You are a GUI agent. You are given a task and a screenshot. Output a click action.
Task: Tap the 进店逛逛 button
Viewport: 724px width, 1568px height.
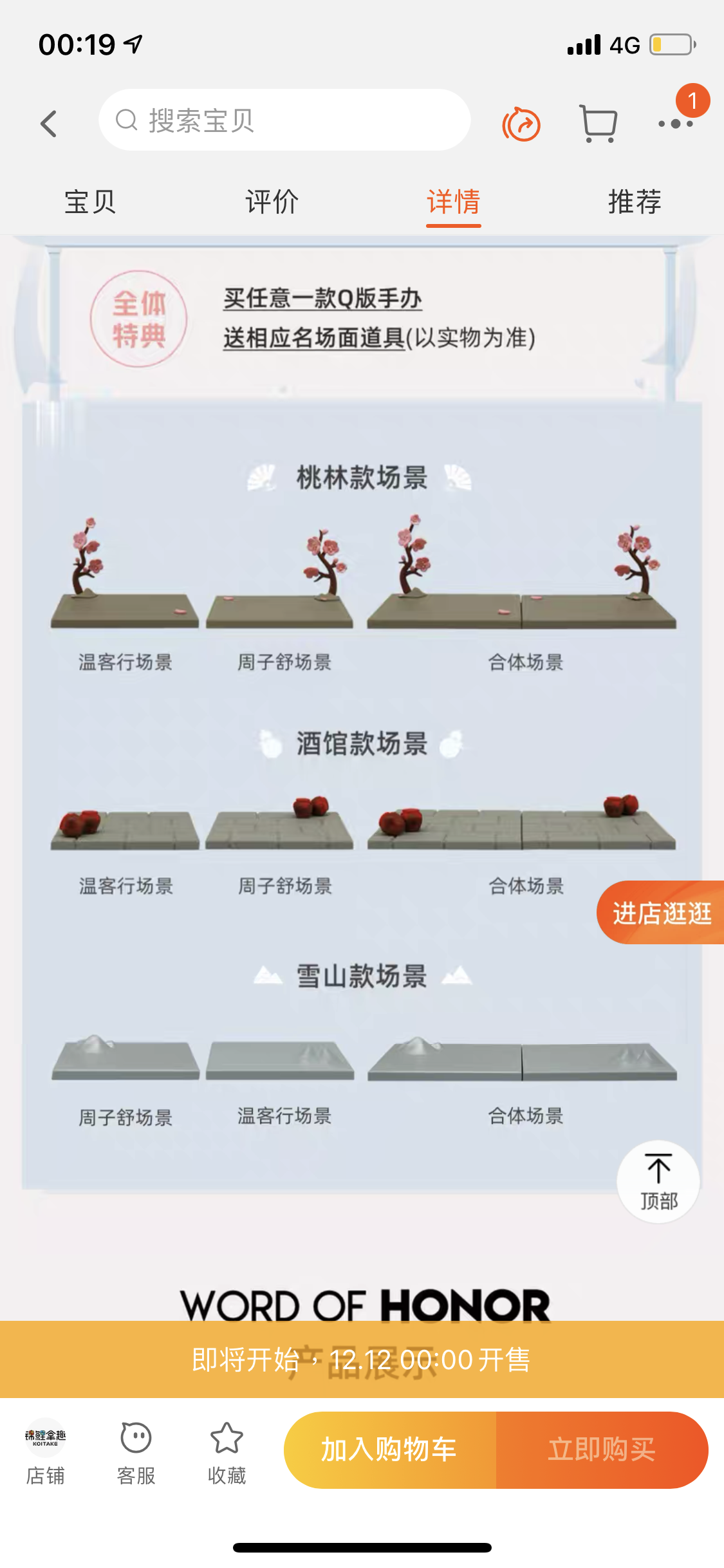tap(662, 913)
